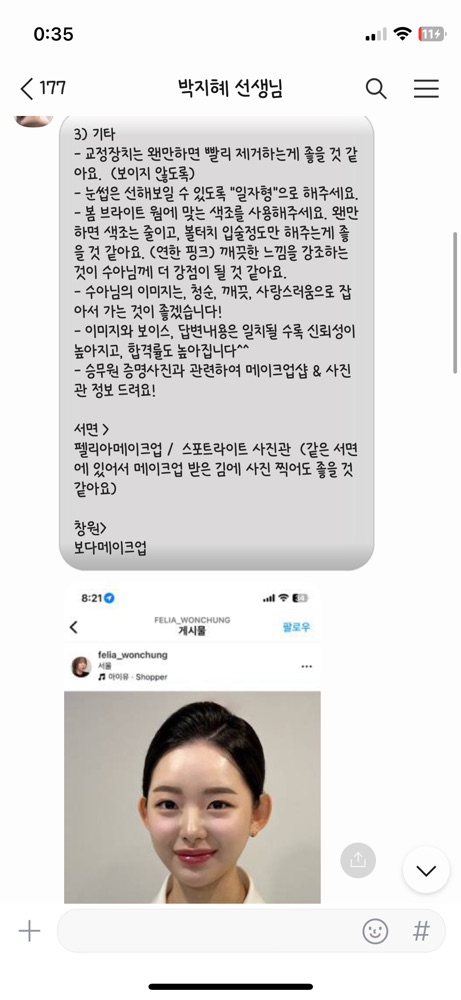Image resolution: width=461 pixels, height=1000 pixels.
Task: Open the chat menu (three lines)
Action: pos(426,89)
